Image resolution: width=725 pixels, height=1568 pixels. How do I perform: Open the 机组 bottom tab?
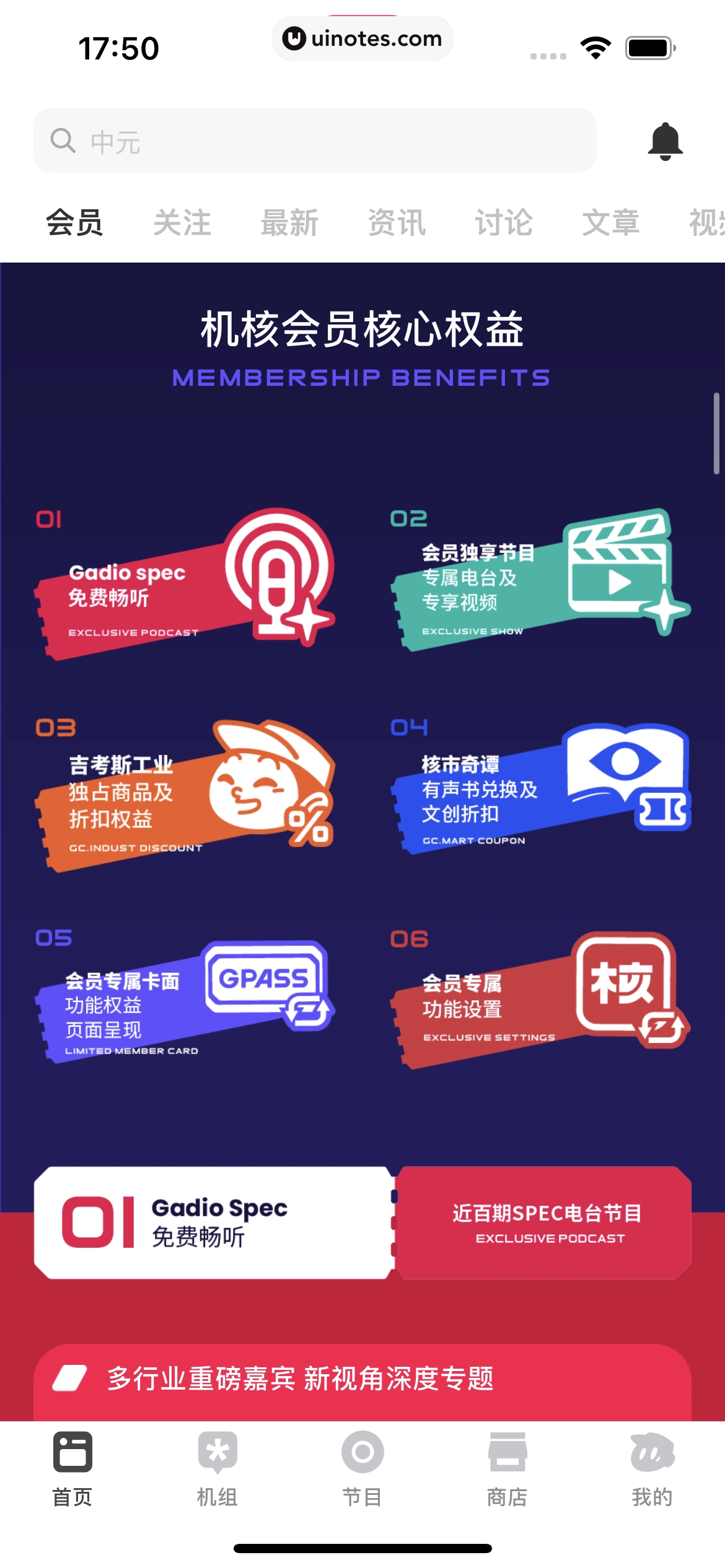pyautogui.click(x=217, y=1468)
